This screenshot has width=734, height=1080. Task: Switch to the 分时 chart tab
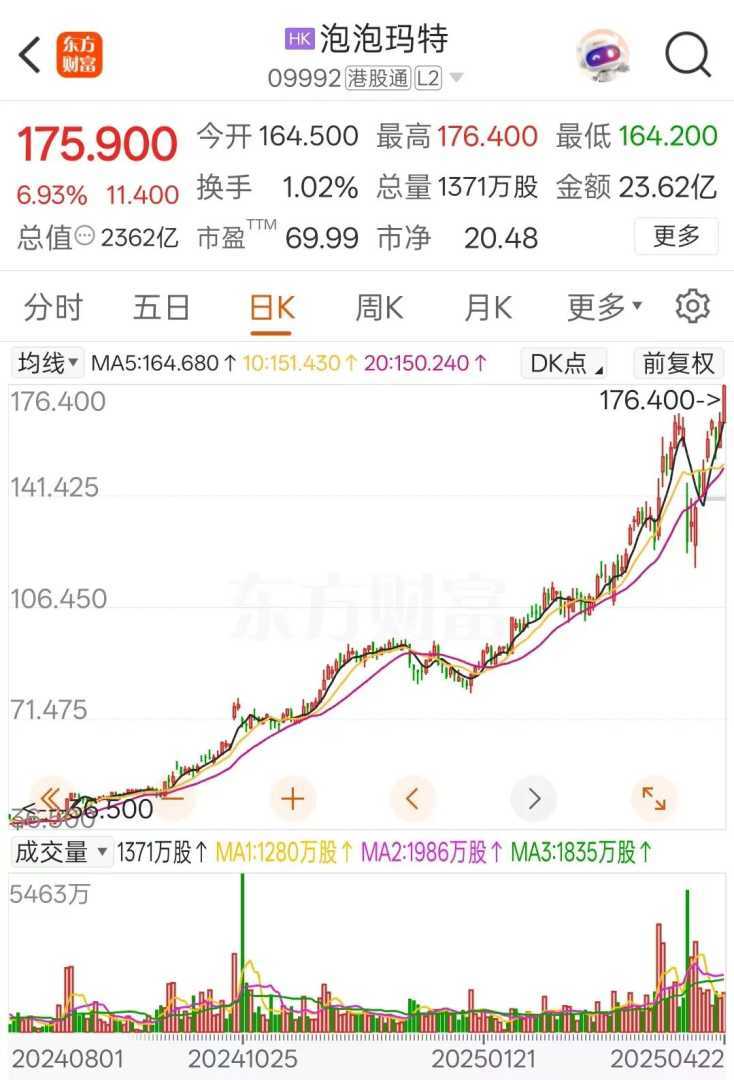pyautogui.click(x=54, y=307)
